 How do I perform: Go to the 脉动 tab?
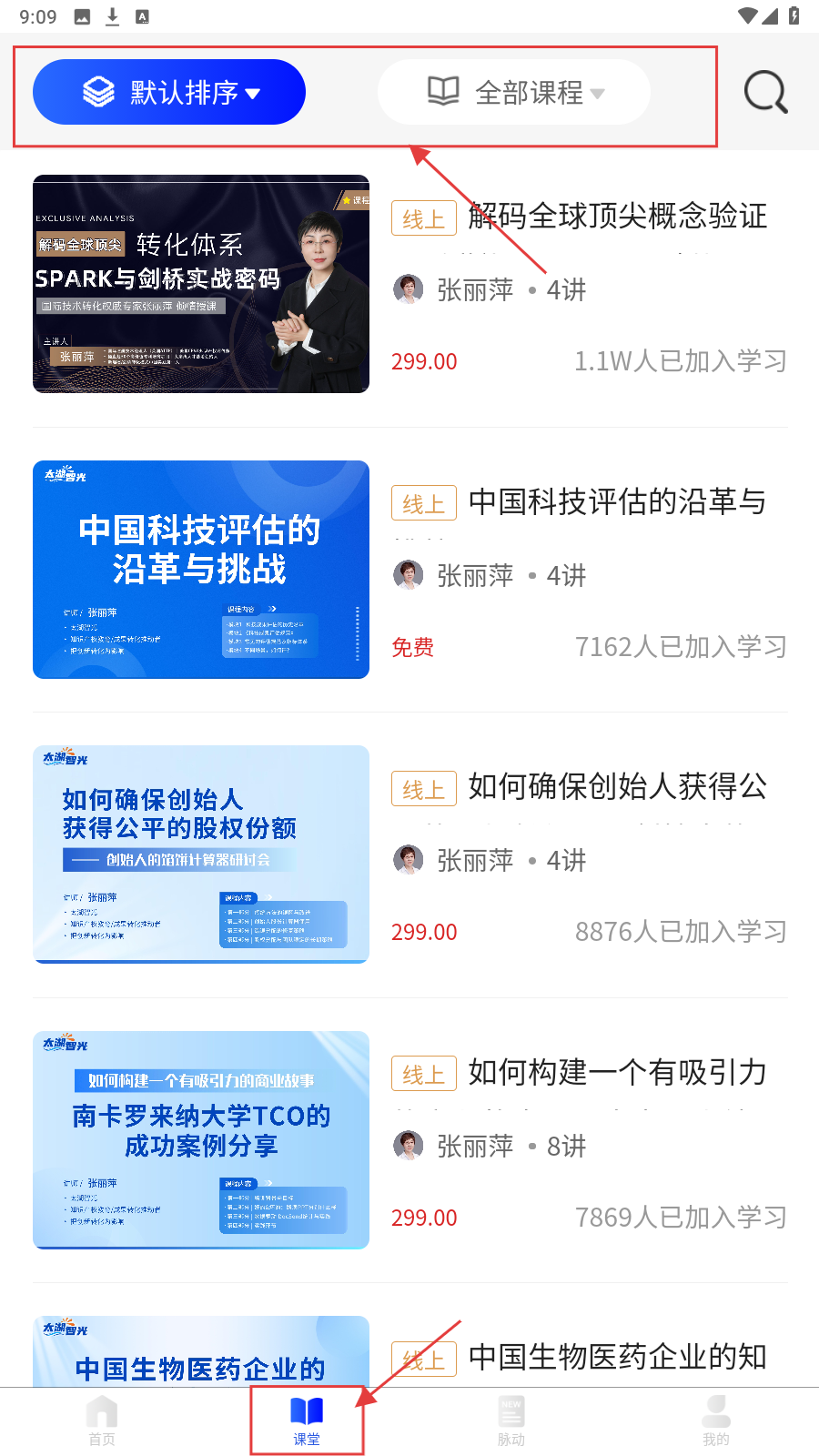pyautogui.click(x=511, y=1421)
